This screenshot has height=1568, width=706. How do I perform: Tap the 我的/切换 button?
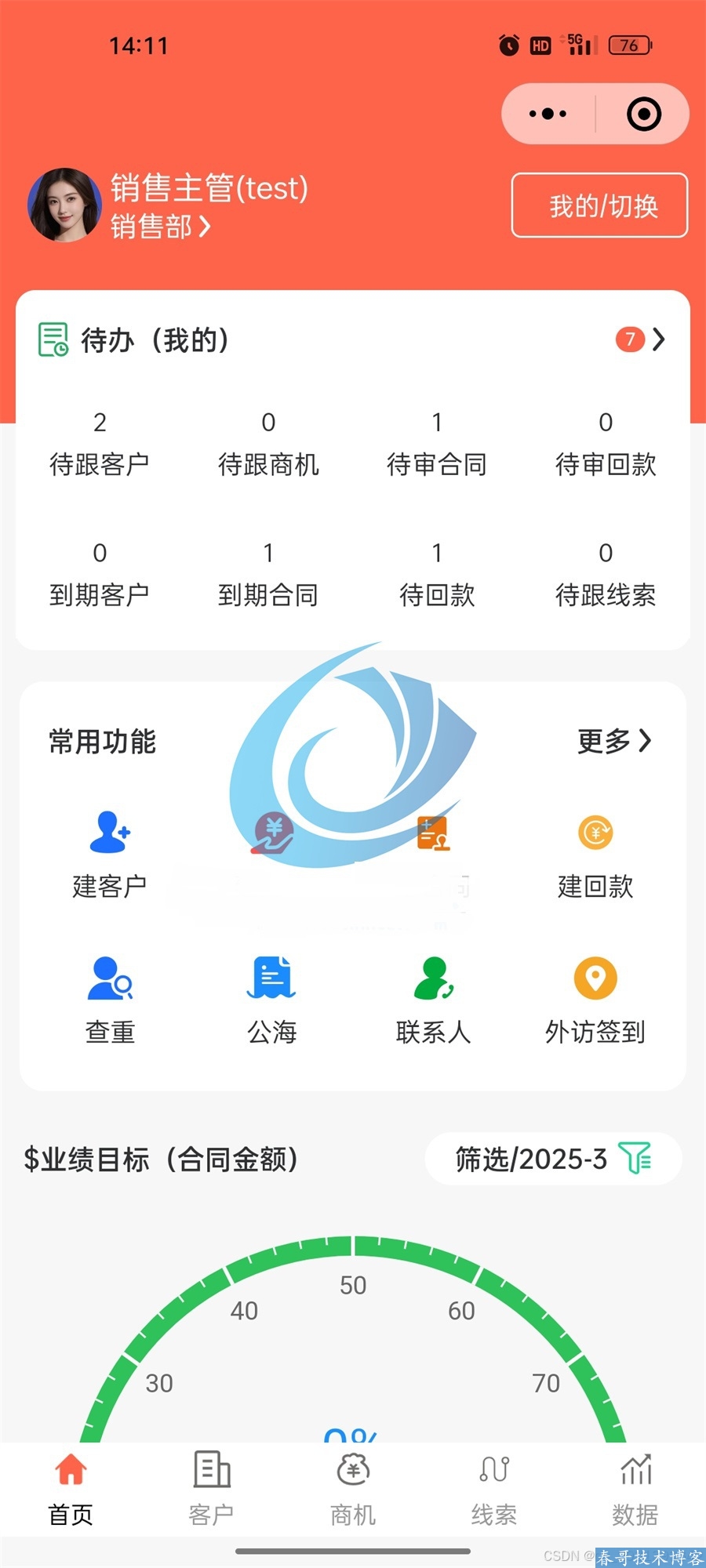[600, 205]
